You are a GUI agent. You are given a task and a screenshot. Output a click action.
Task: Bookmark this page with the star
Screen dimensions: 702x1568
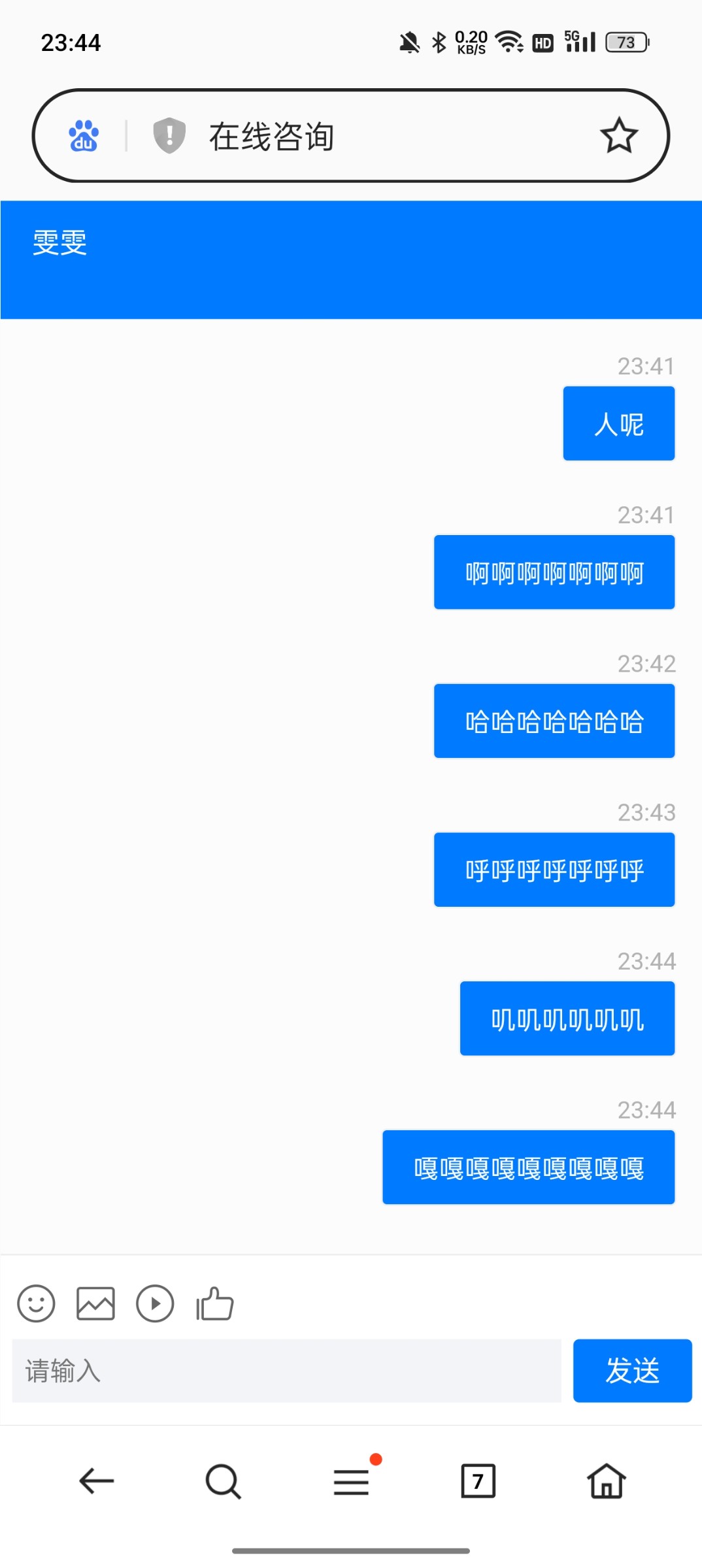[x=618, y=136]
